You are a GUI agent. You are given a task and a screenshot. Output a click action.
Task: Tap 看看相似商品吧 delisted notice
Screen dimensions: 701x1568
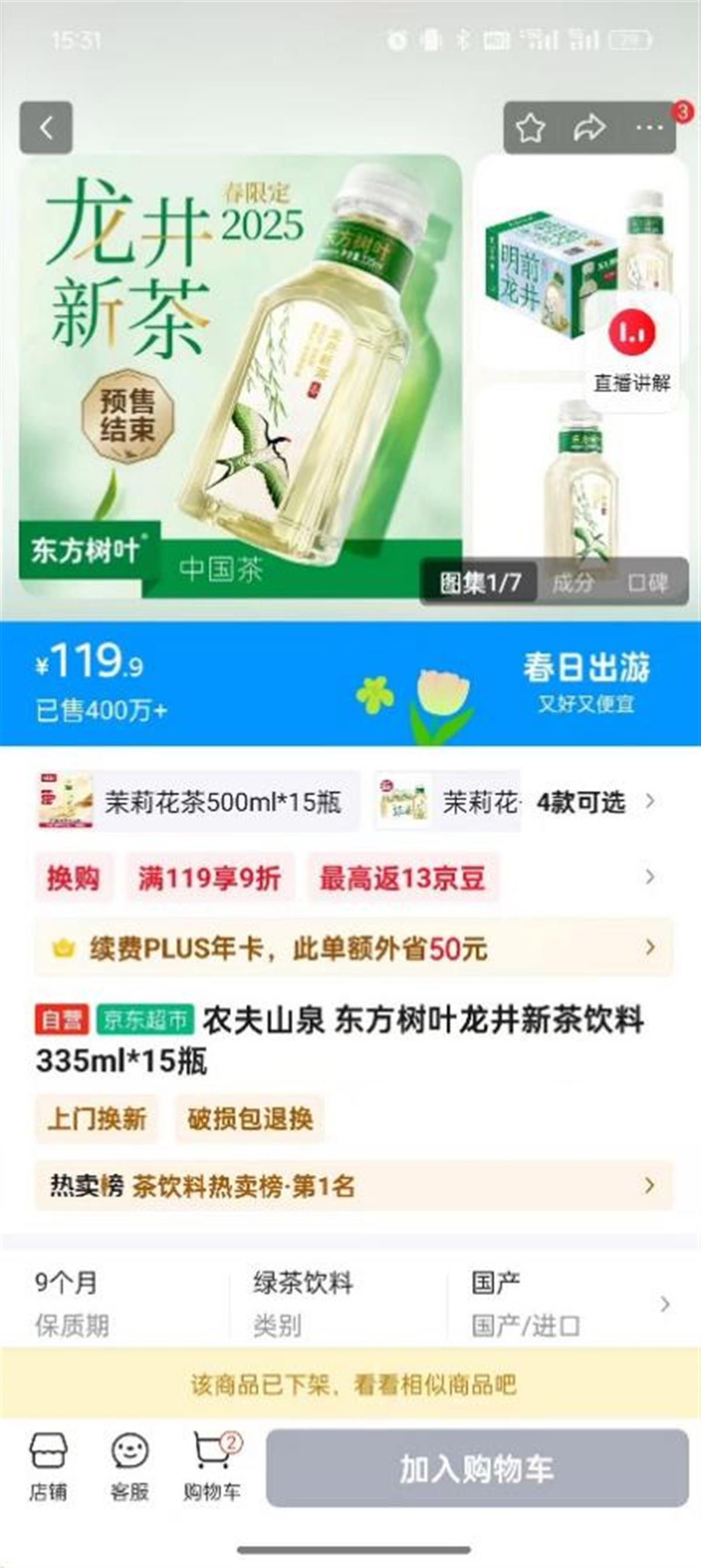tap(353, 1385)
